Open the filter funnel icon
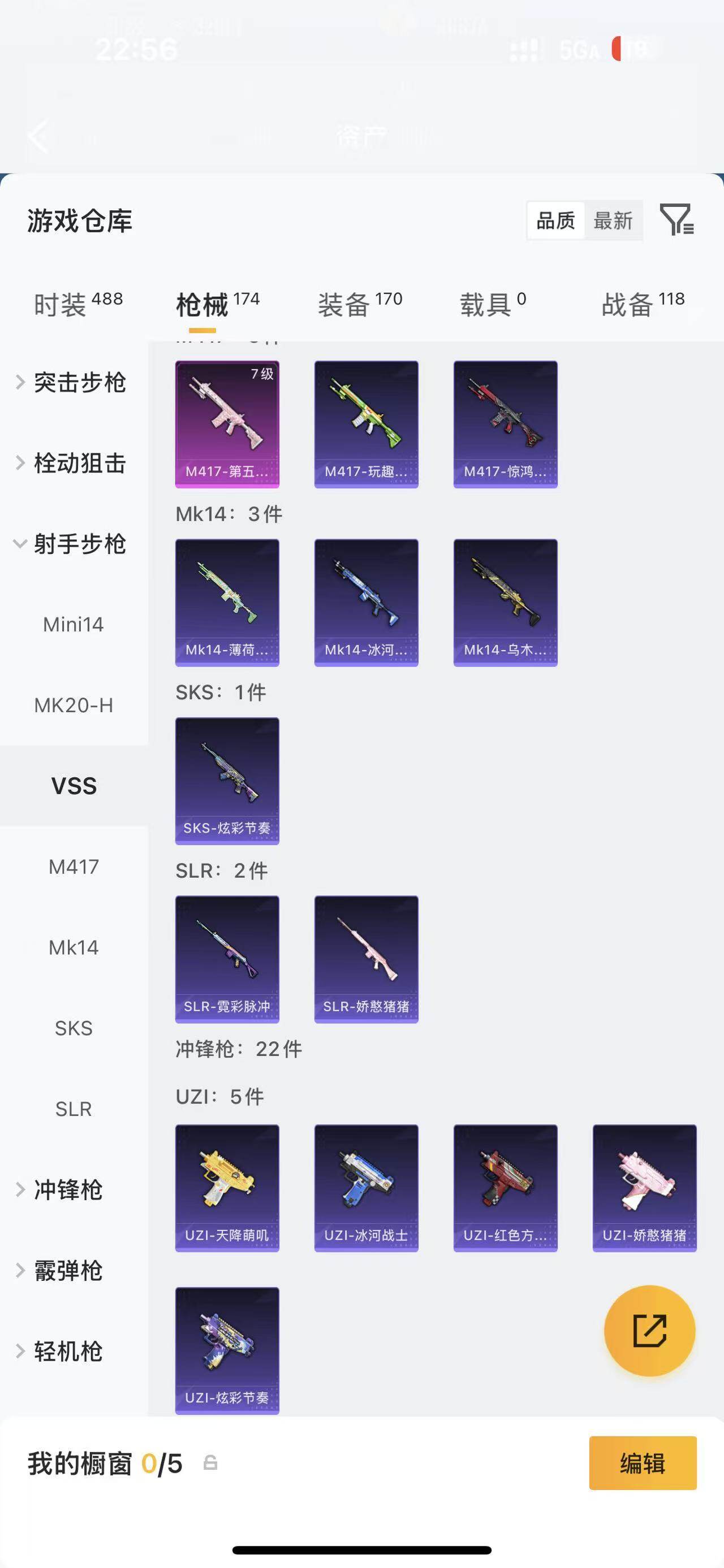Image resolution: width=724 pixels, height=1568 pixels. 676,220
